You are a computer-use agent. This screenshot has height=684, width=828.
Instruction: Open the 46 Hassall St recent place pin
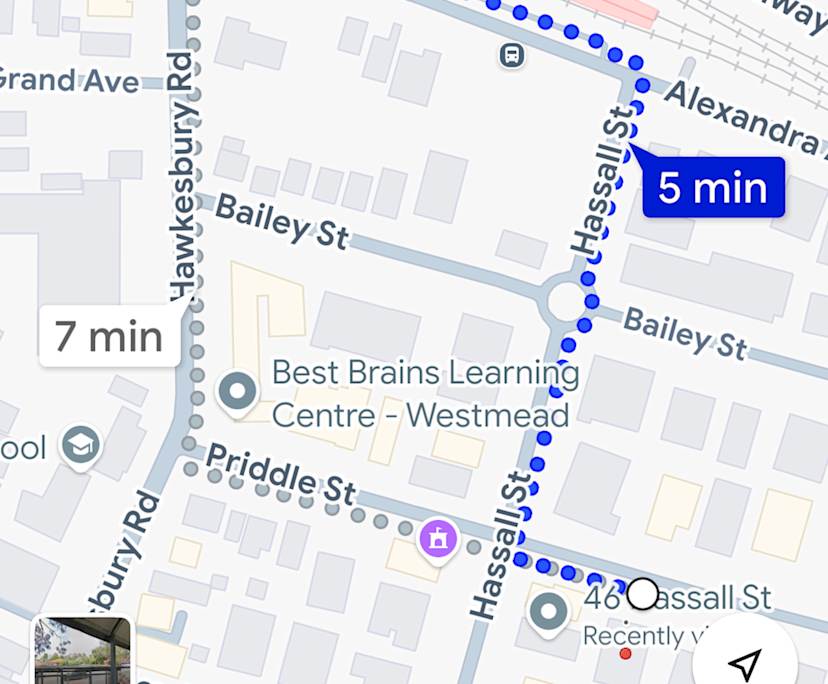548,612
